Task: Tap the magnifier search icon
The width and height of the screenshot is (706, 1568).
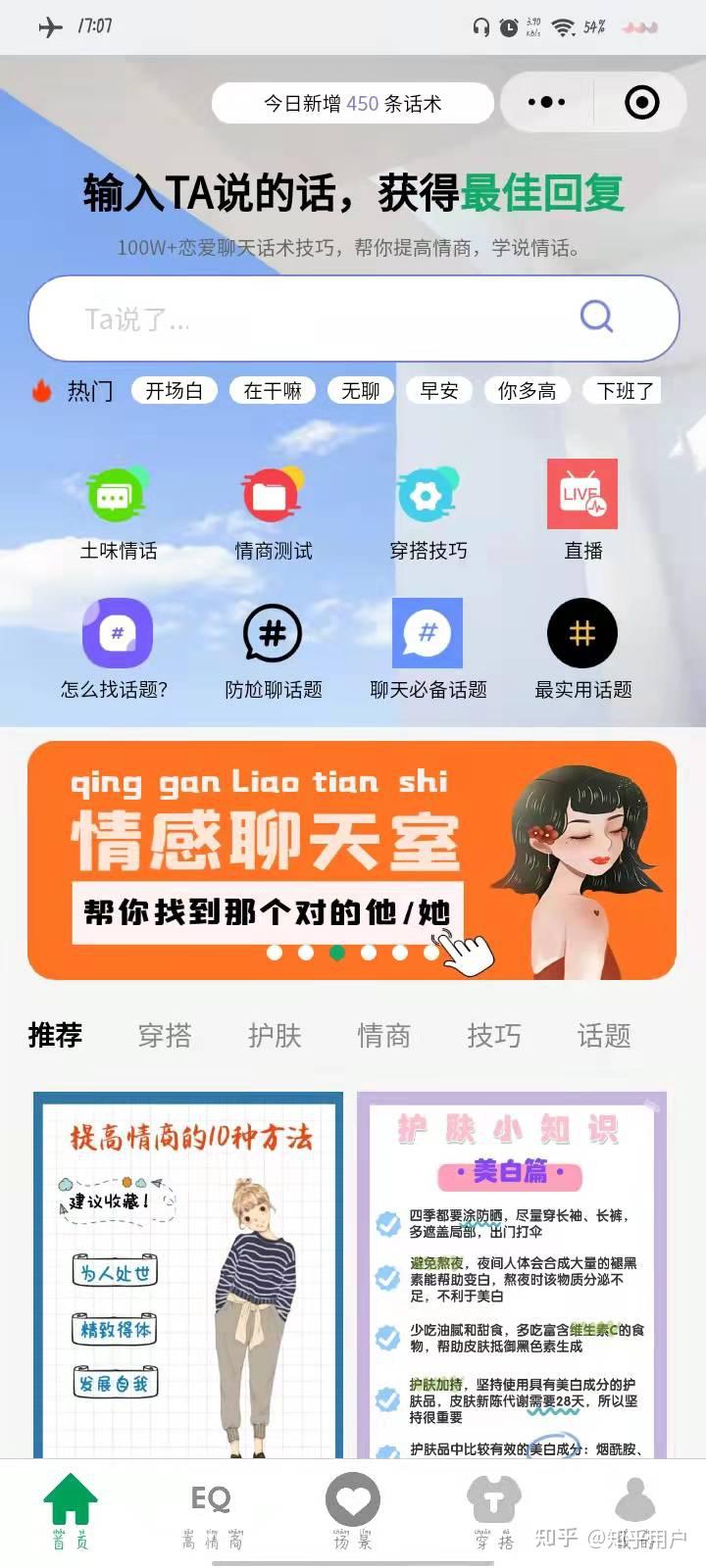Action: (596, 317)
